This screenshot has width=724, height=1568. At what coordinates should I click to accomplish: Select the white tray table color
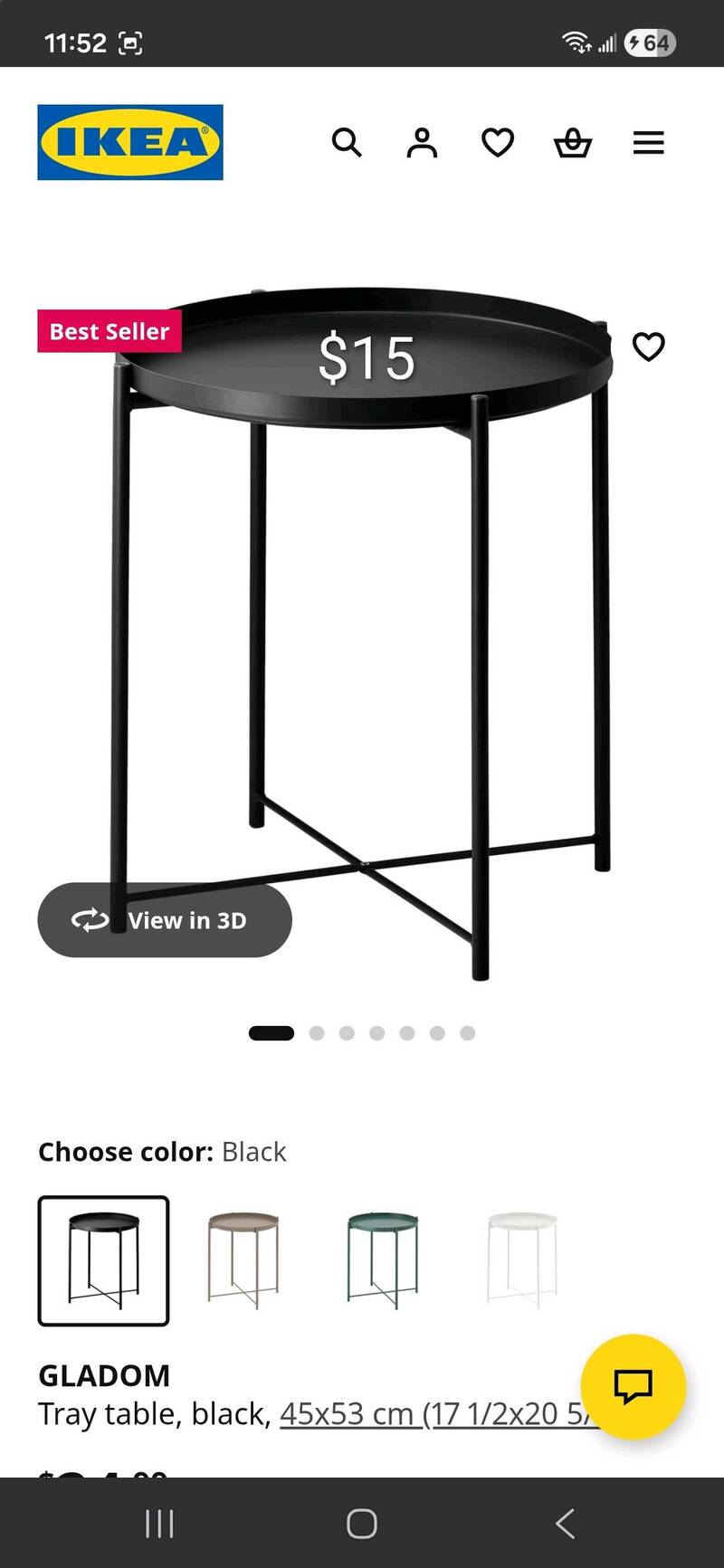(x=521, y=1260)
